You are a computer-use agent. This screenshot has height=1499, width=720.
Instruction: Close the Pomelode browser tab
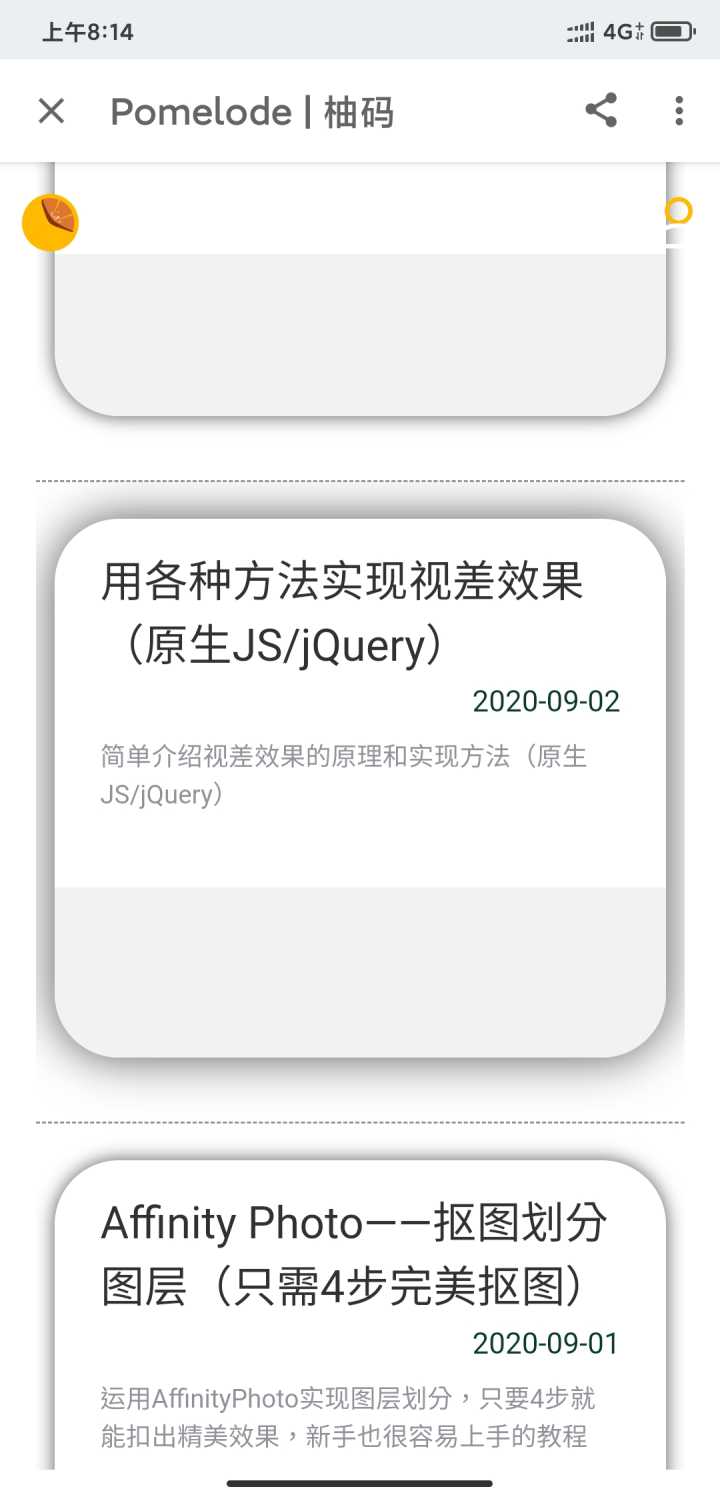(x=51, y=111)
